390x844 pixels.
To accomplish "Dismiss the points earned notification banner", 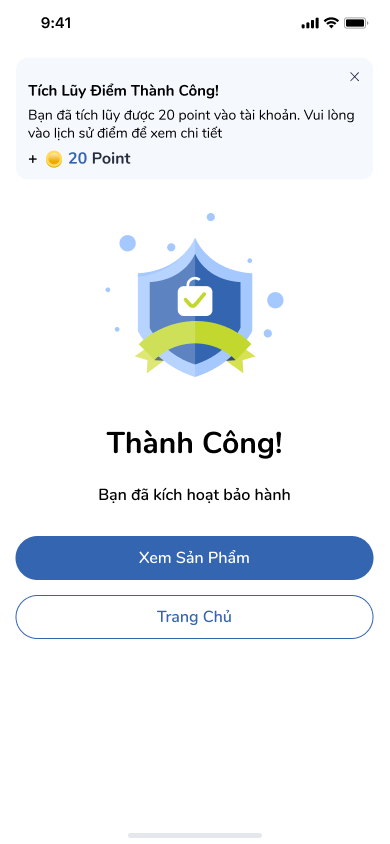I will (x=354, y=77).
